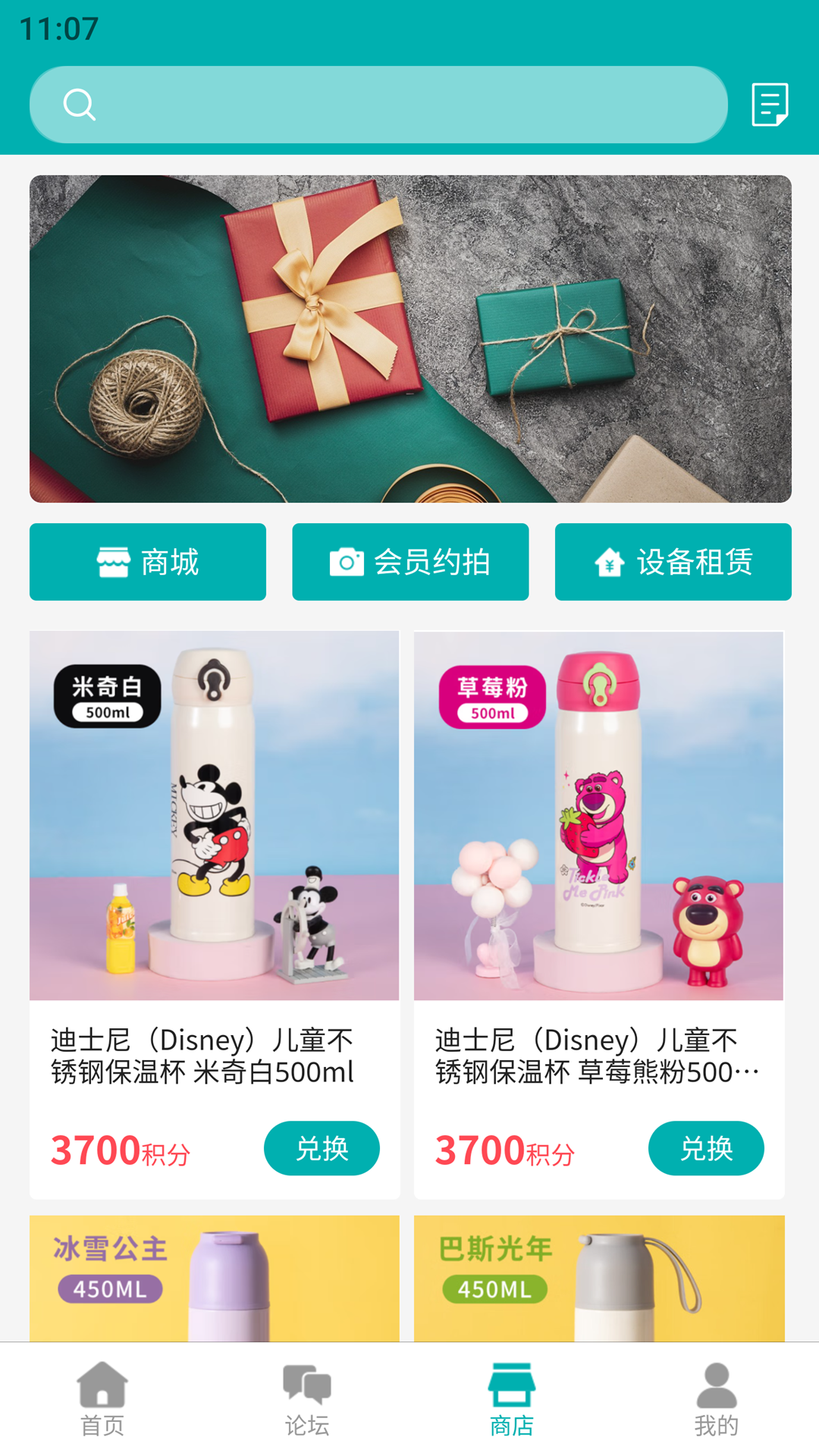This screenshot has width=819, height=1456.
Task: Open the orders list icon
Action: coord(770,105)
